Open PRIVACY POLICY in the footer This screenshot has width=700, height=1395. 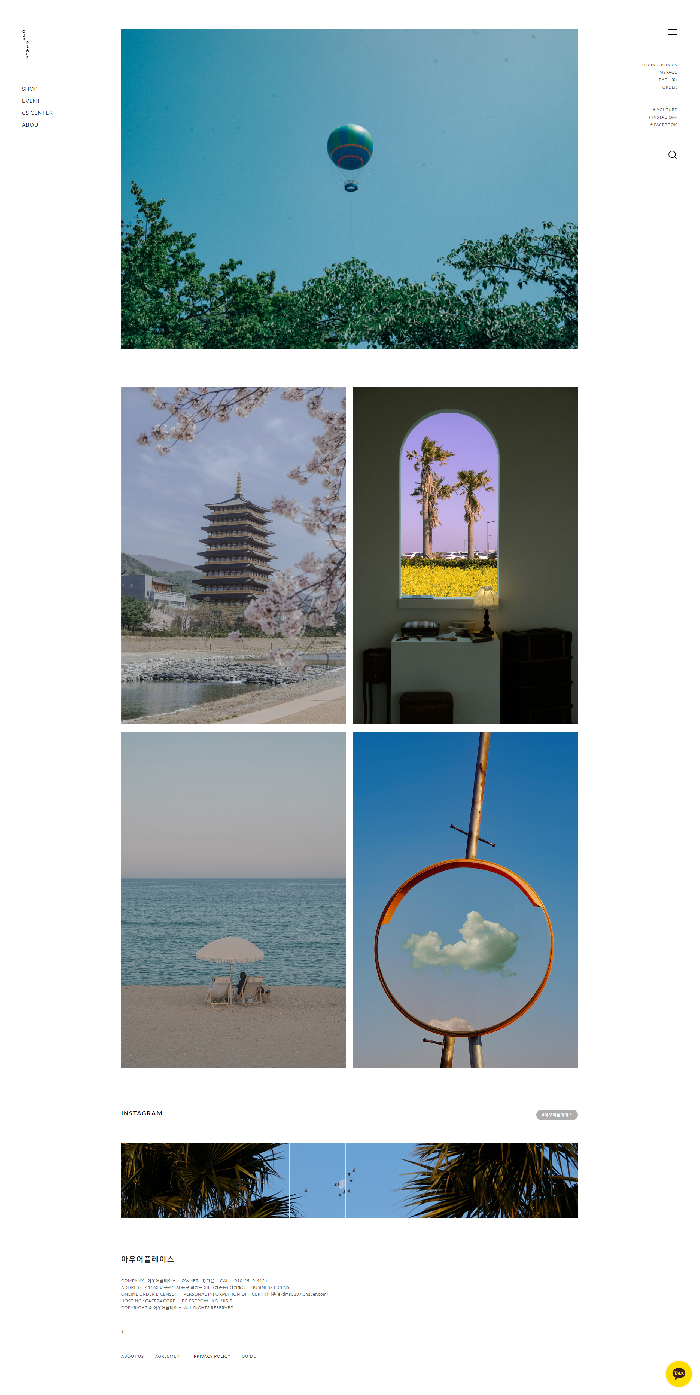212,1356
